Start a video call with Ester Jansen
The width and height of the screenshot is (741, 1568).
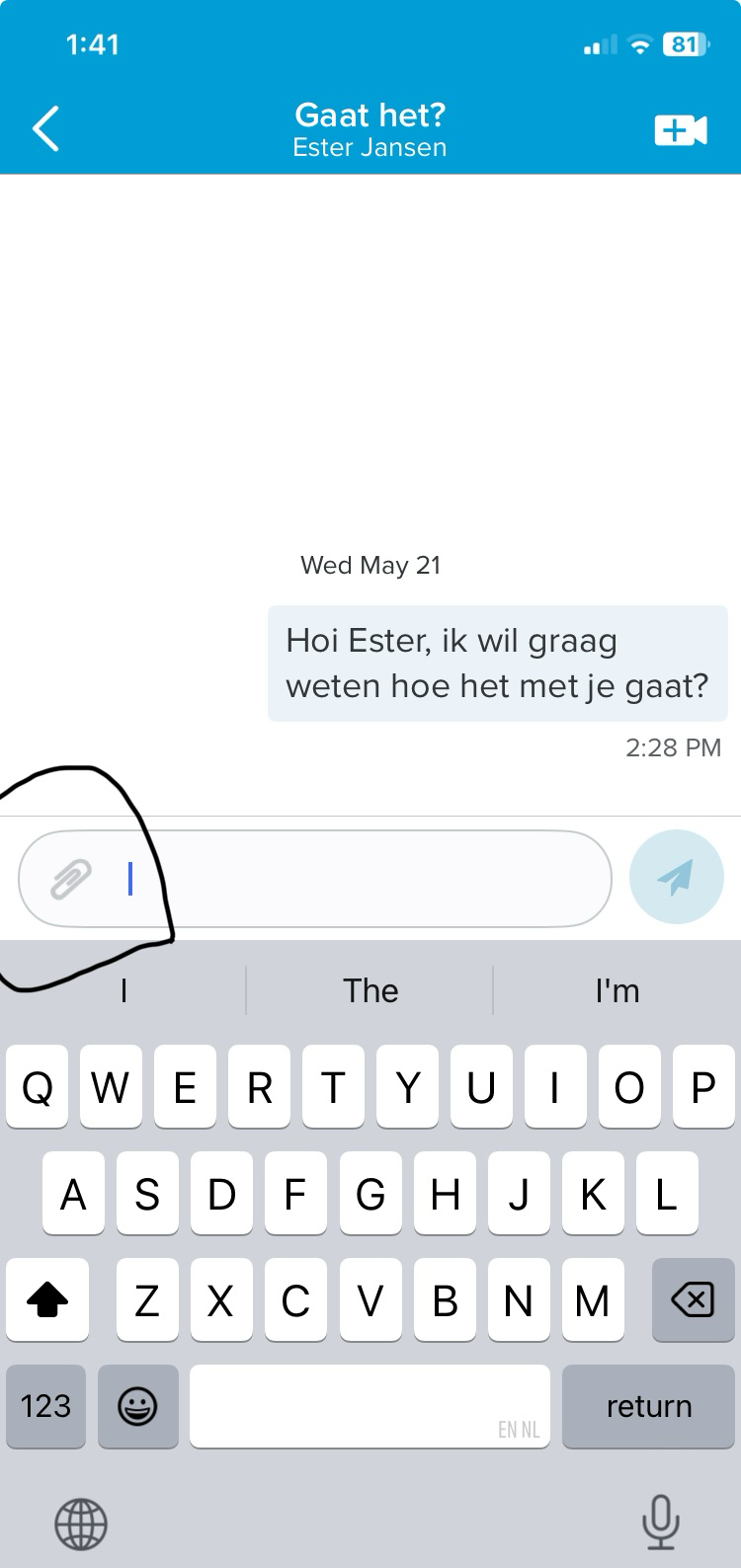coord(681,130)
